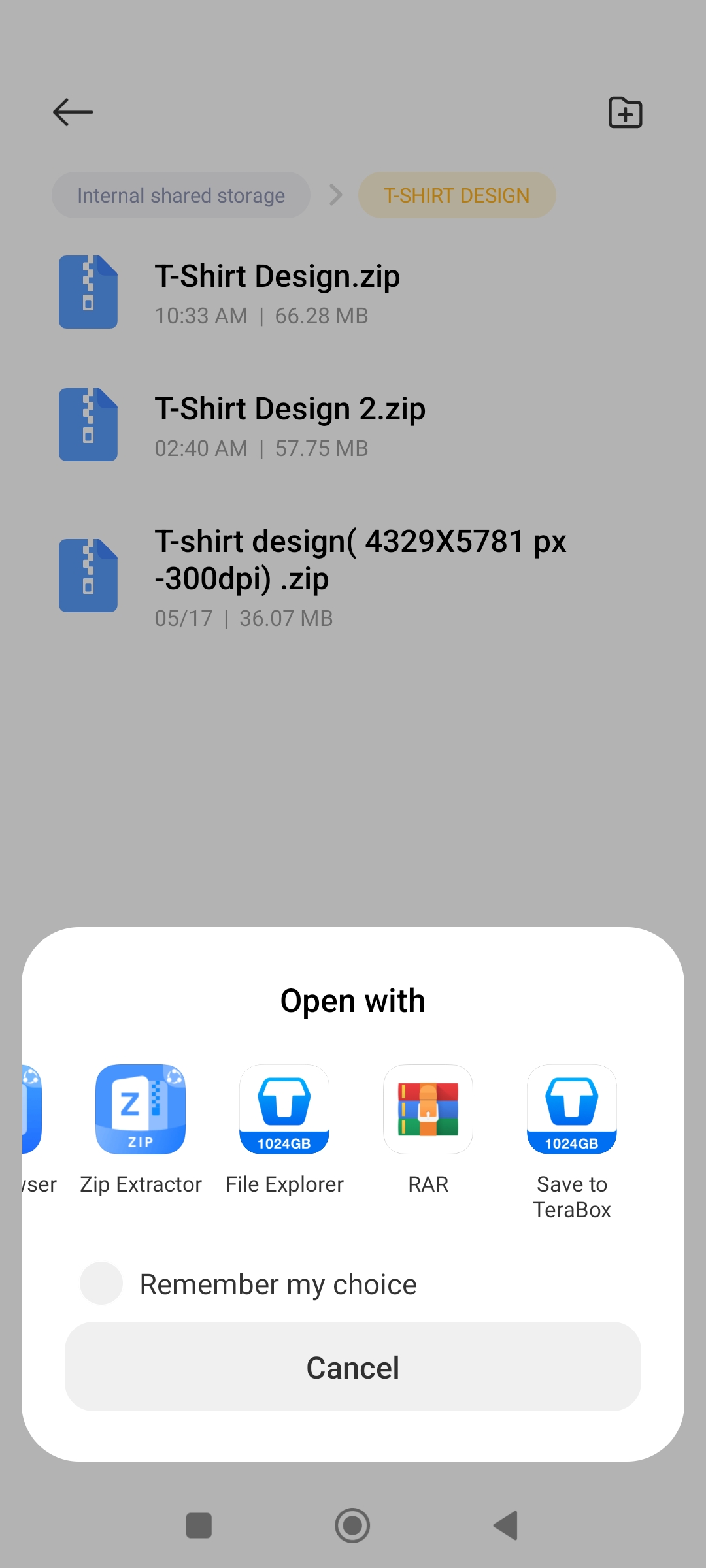Open recent apps from navigation bar
706x1568 pixels.
[199, 1526]
